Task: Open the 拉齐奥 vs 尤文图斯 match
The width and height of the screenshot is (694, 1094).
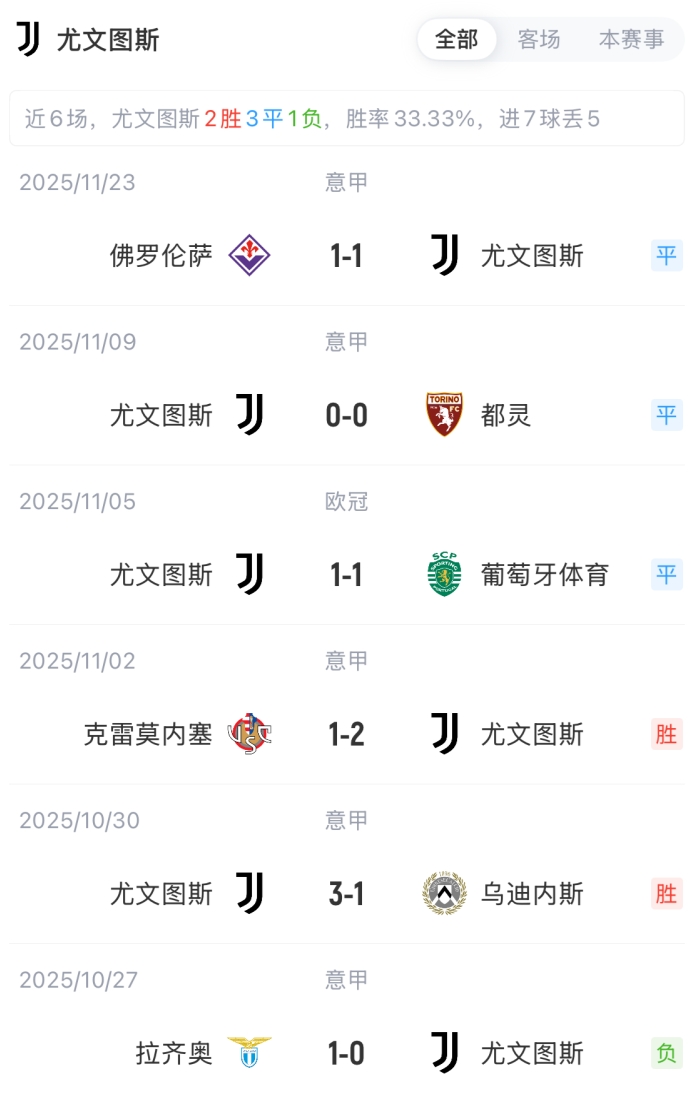Action: pos(347,1053)
